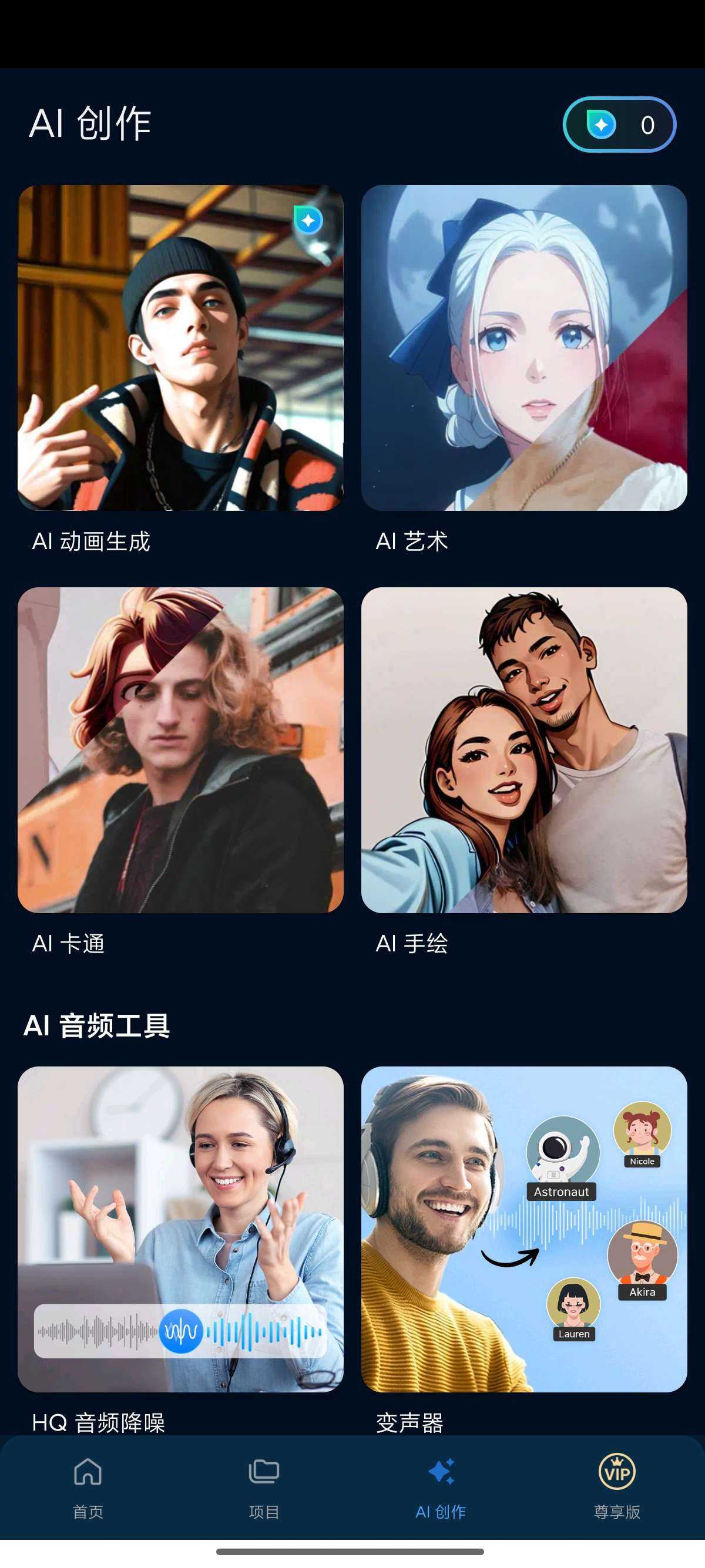The height and width of the screenshot is (1568, 705).
Task: Open the AI 手绘 card
Action: coord(523,750)
